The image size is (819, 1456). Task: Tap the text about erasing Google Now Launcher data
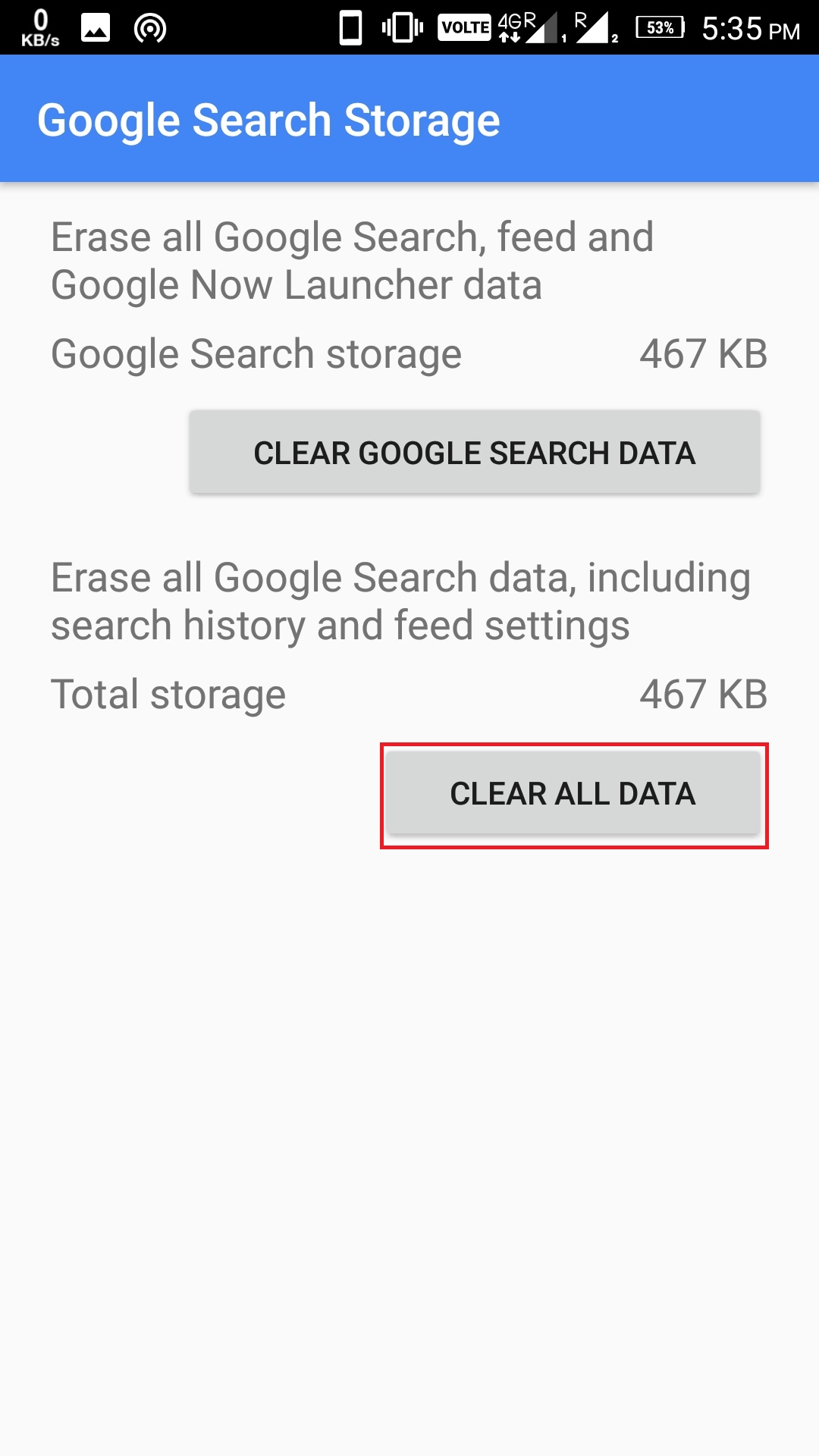[353, 261]
